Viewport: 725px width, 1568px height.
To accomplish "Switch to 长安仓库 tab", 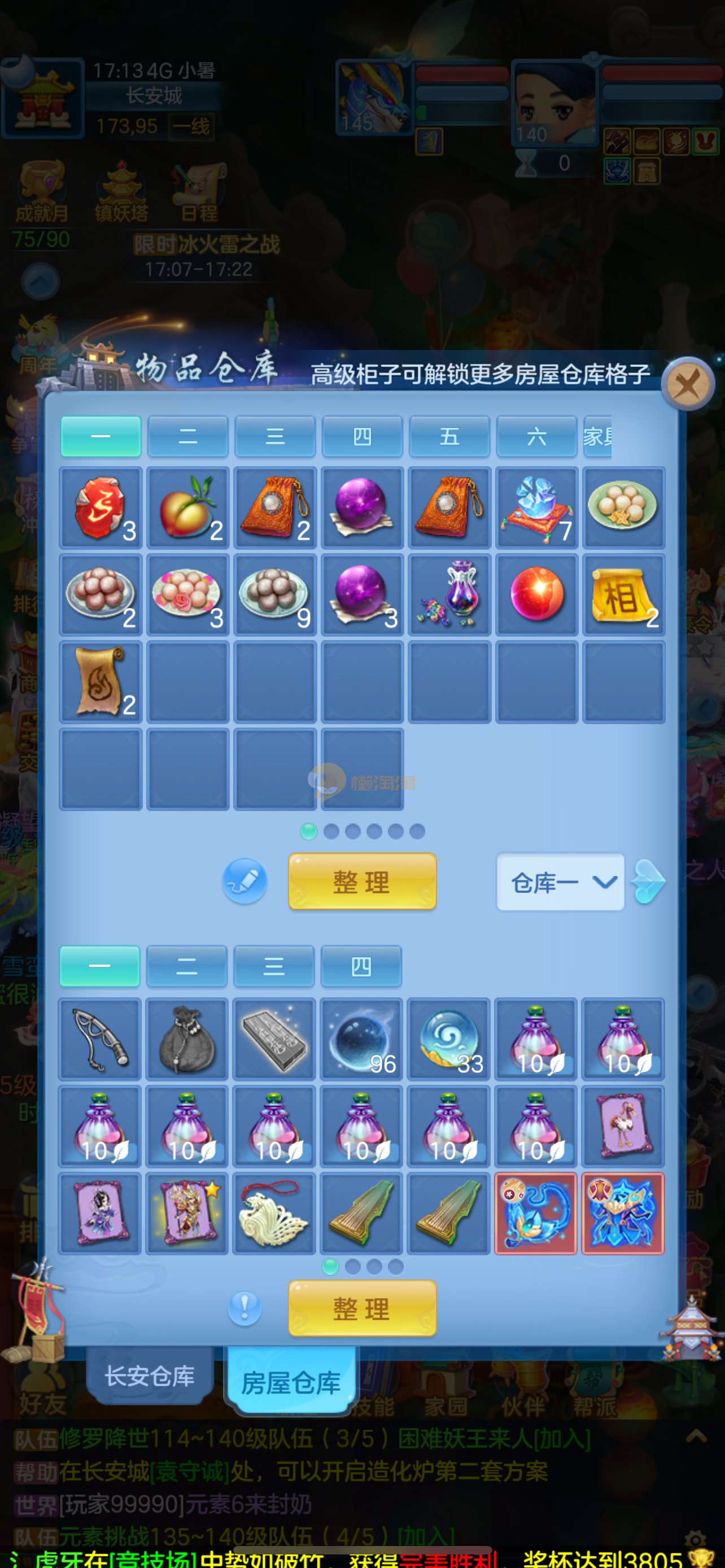I will tap(149, 1376).
